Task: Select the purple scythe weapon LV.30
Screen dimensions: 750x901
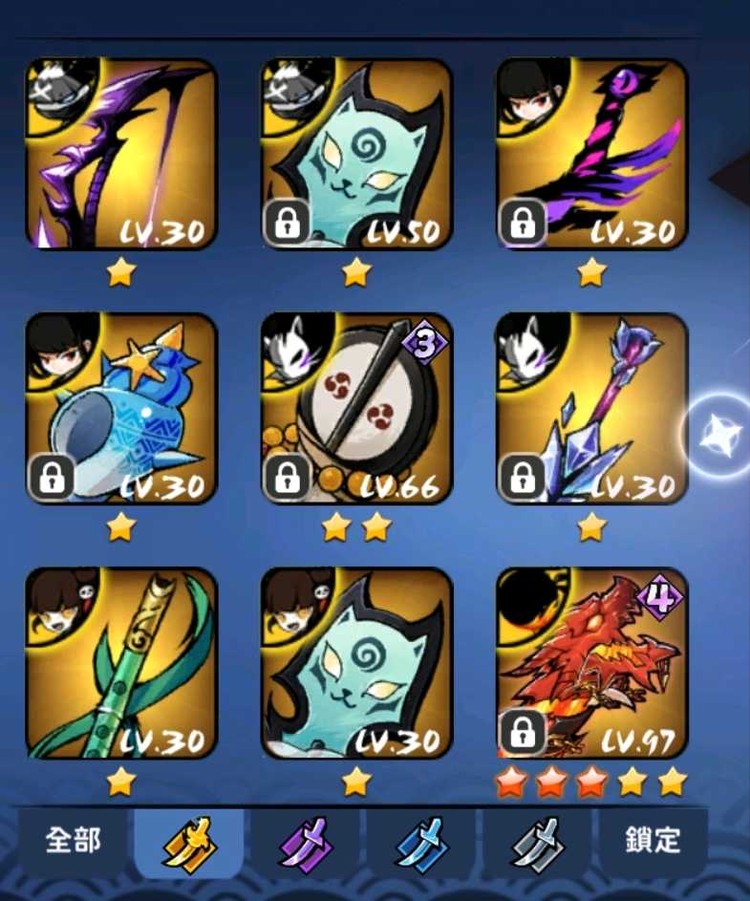Action: (x=121, y=153)
